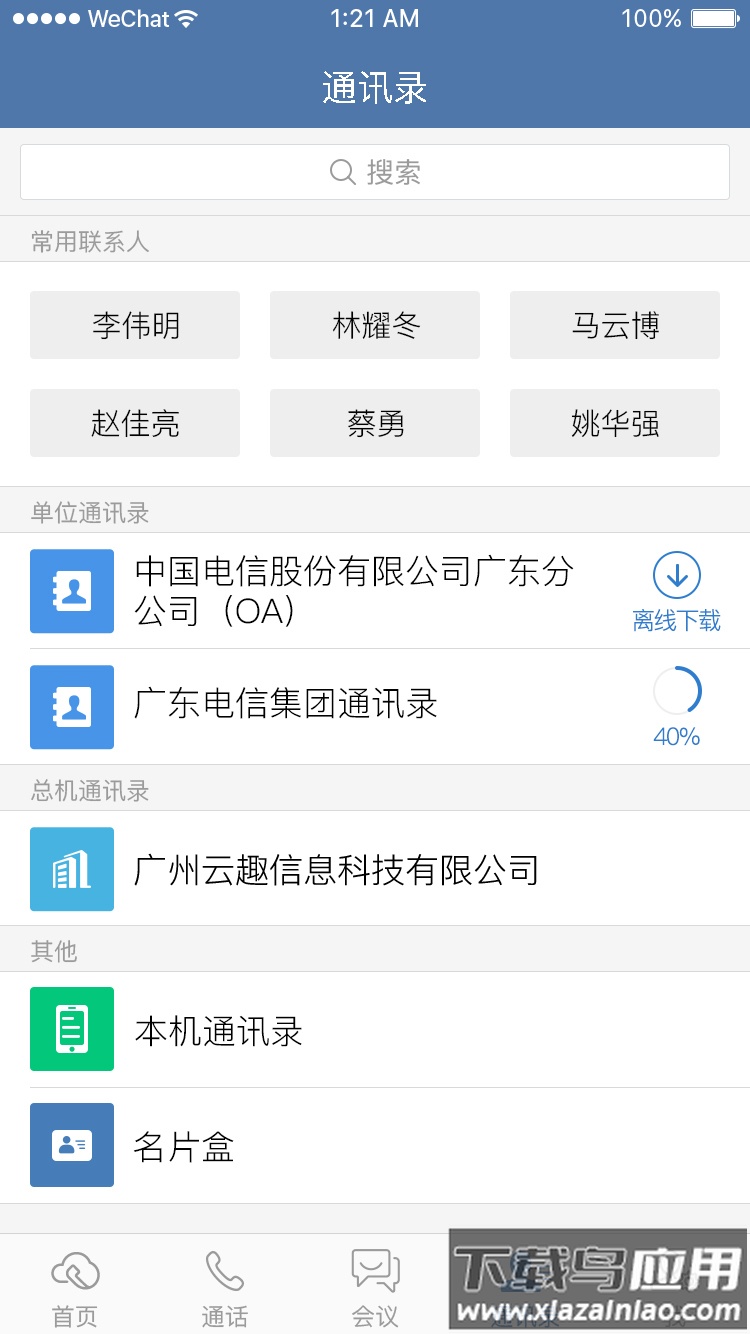Tap the 广东电信集团通讯录 address book icon
Image resolution: width=750 pixels, height=1334 pixels.
(72, 707)
